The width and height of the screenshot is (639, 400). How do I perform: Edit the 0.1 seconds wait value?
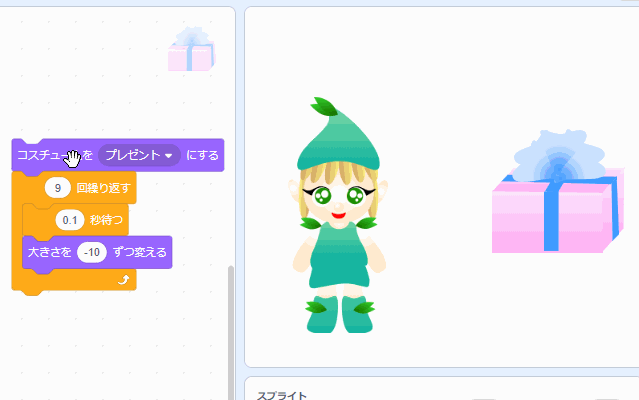pos(70,219)
